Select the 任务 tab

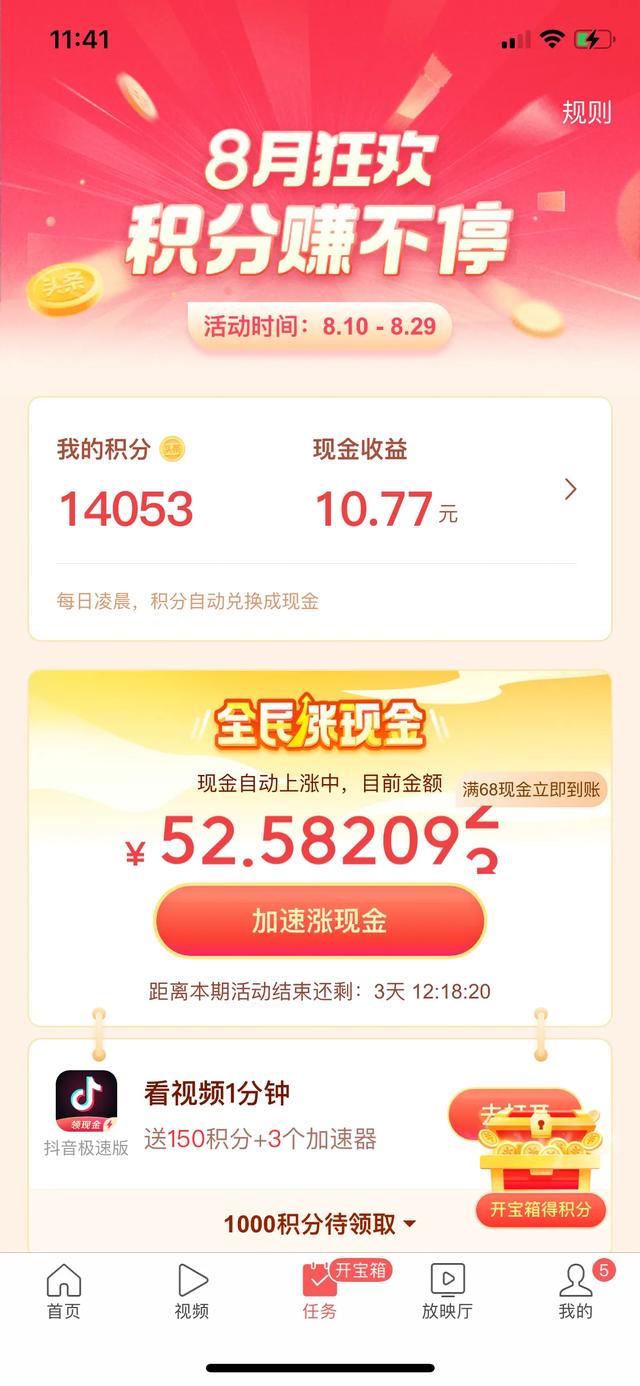[320, 1291]
